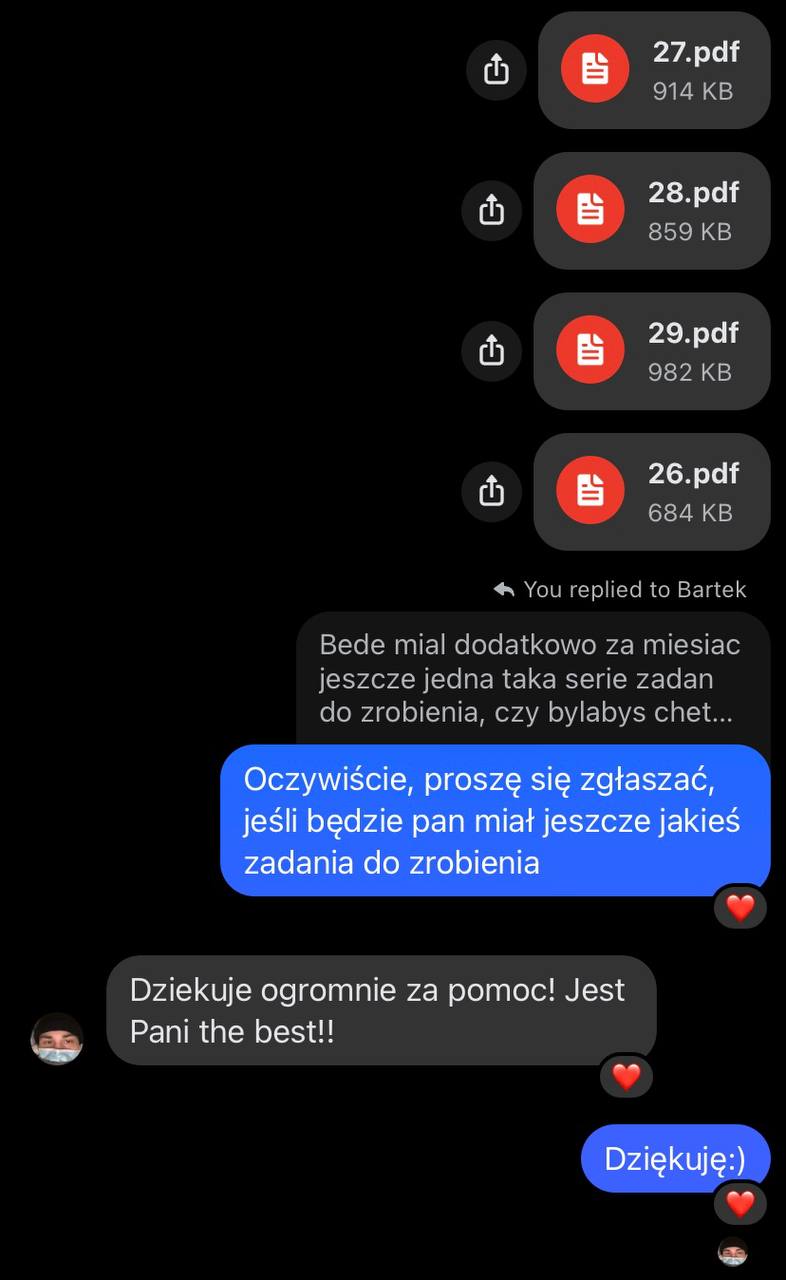The height and width of the screenshot is (1280, 786).
Task: Tap the heart reaction below 'Dziękuję:)'
Action: tap(740, 1204)
